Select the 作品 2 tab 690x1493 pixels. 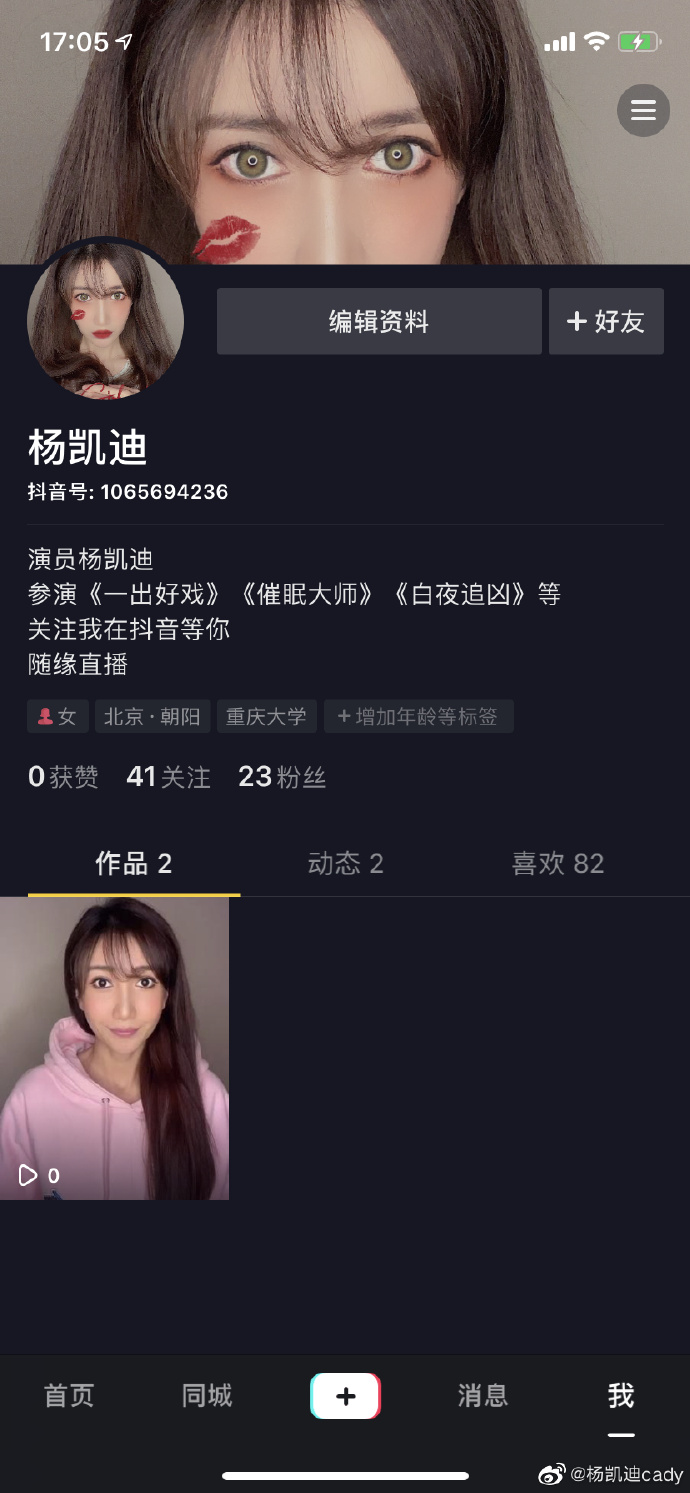tap(133, 863)
